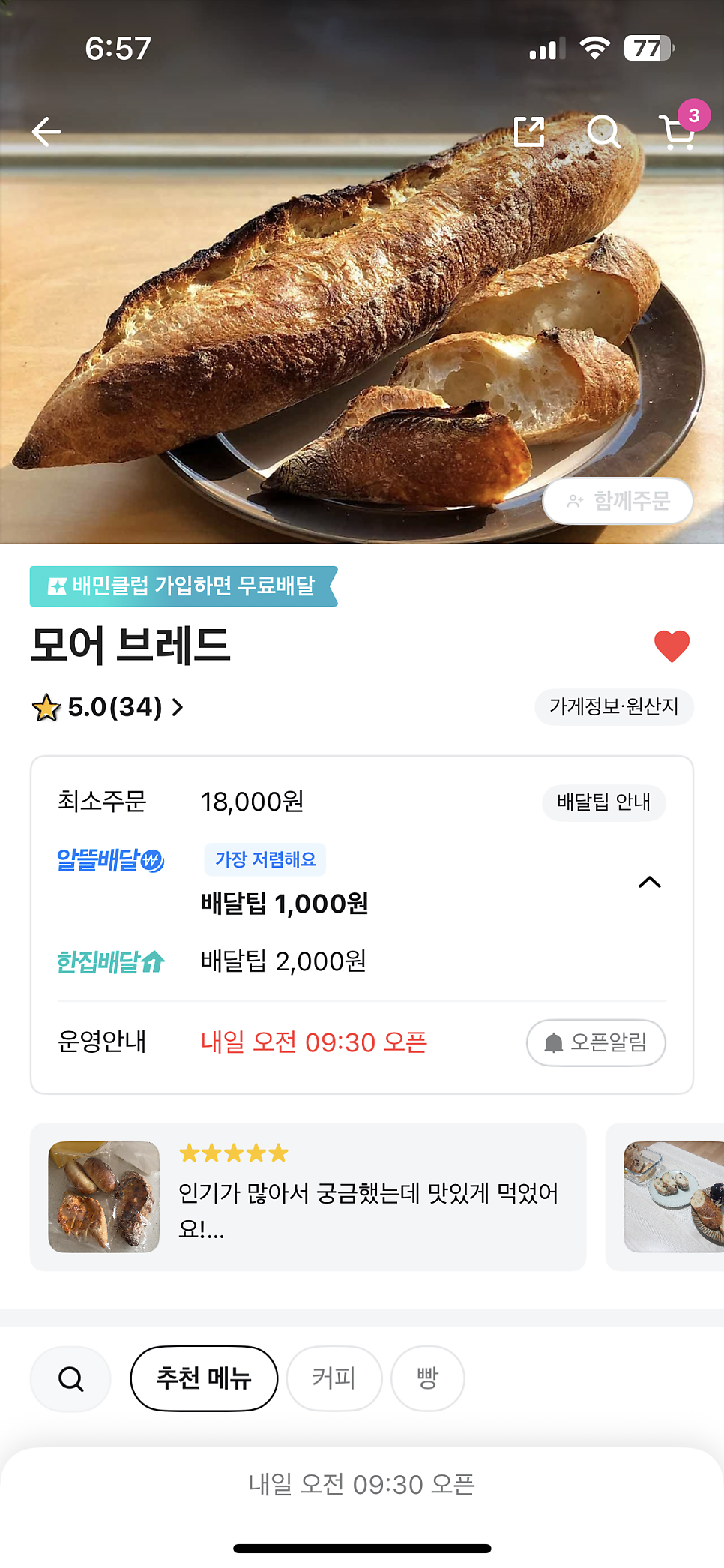
Task: Open the shopping cart with 3 items
Action: [x=679, y=132]
